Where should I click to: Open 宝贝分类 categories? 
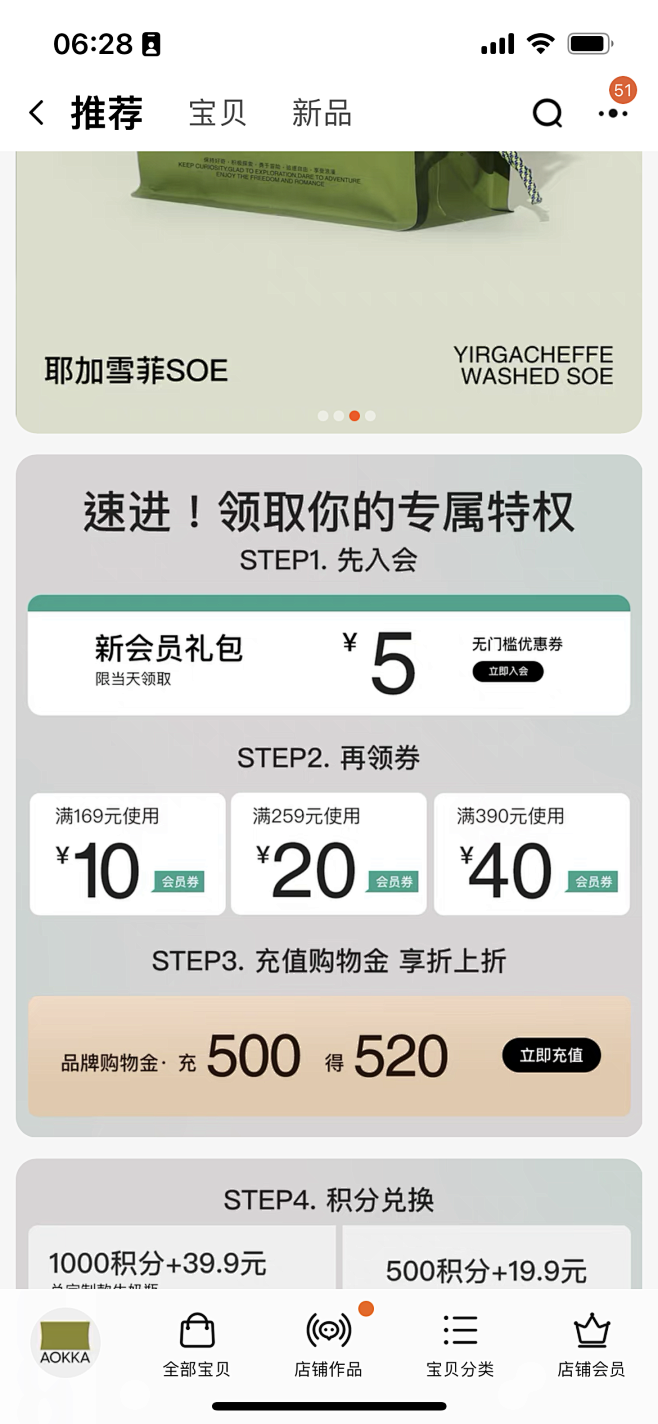(460, 1345)
